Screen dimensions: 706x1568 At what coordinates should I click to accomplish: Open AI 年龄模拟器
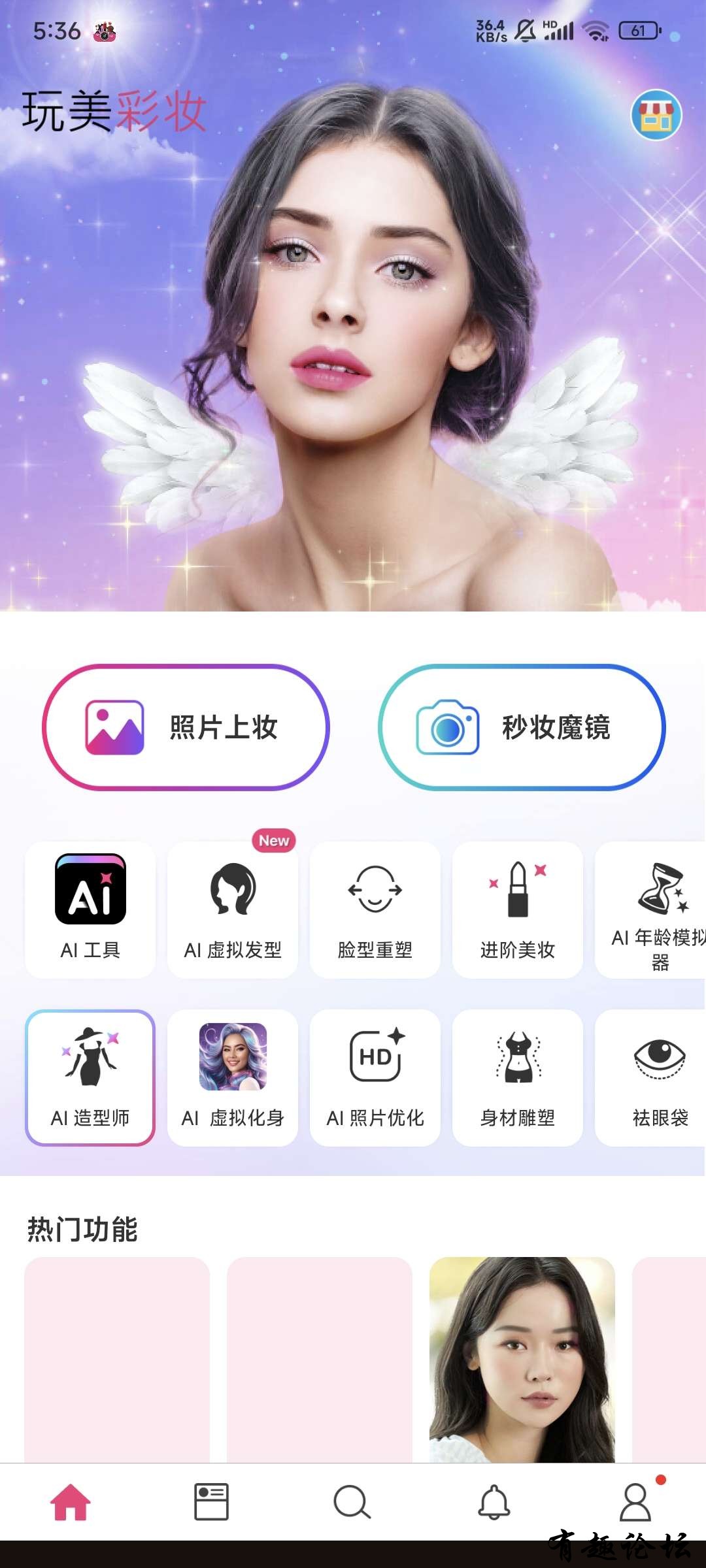654,909
